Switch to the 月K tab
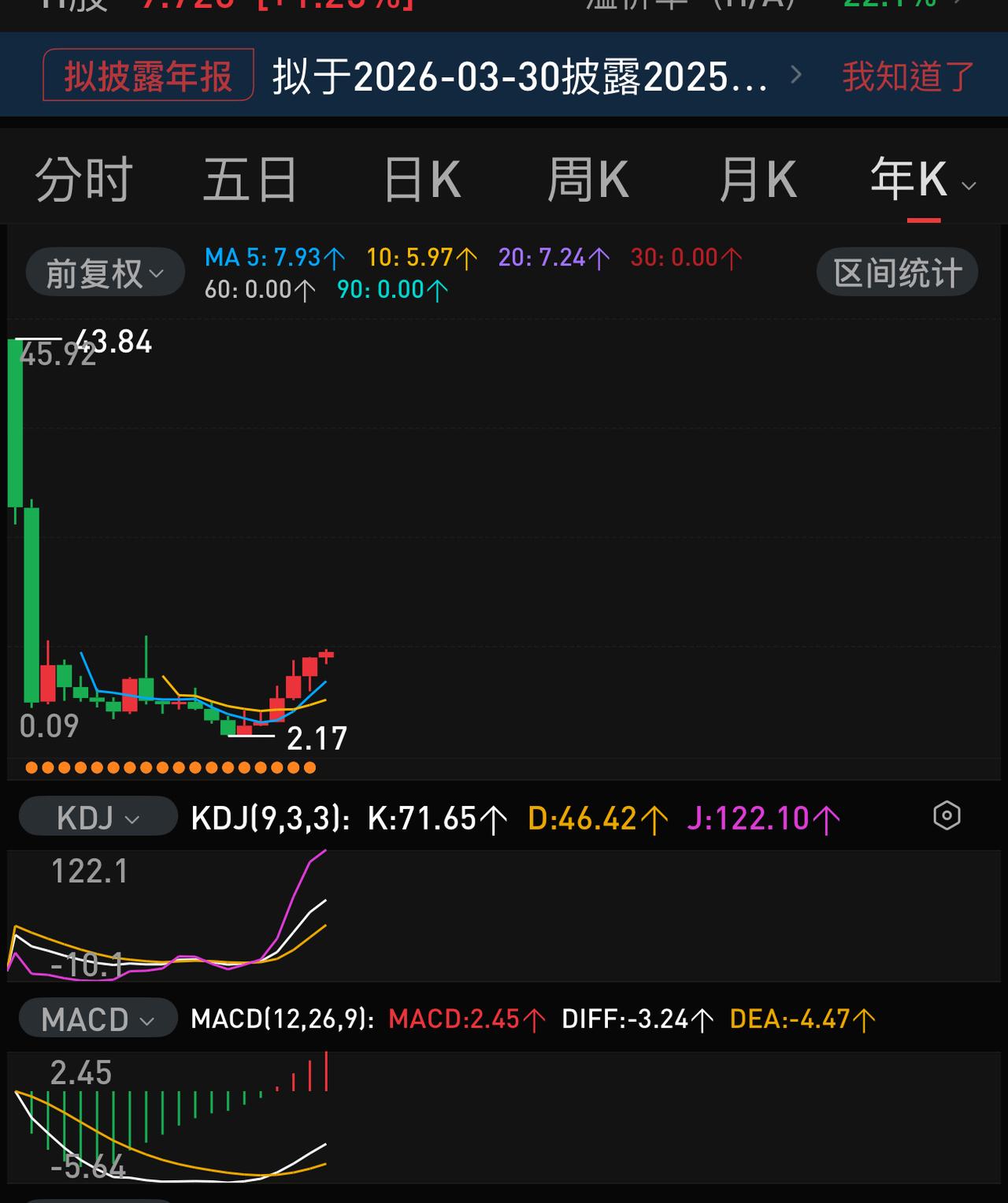This screenshot has width=1008, height=1203. coord(758,178)
